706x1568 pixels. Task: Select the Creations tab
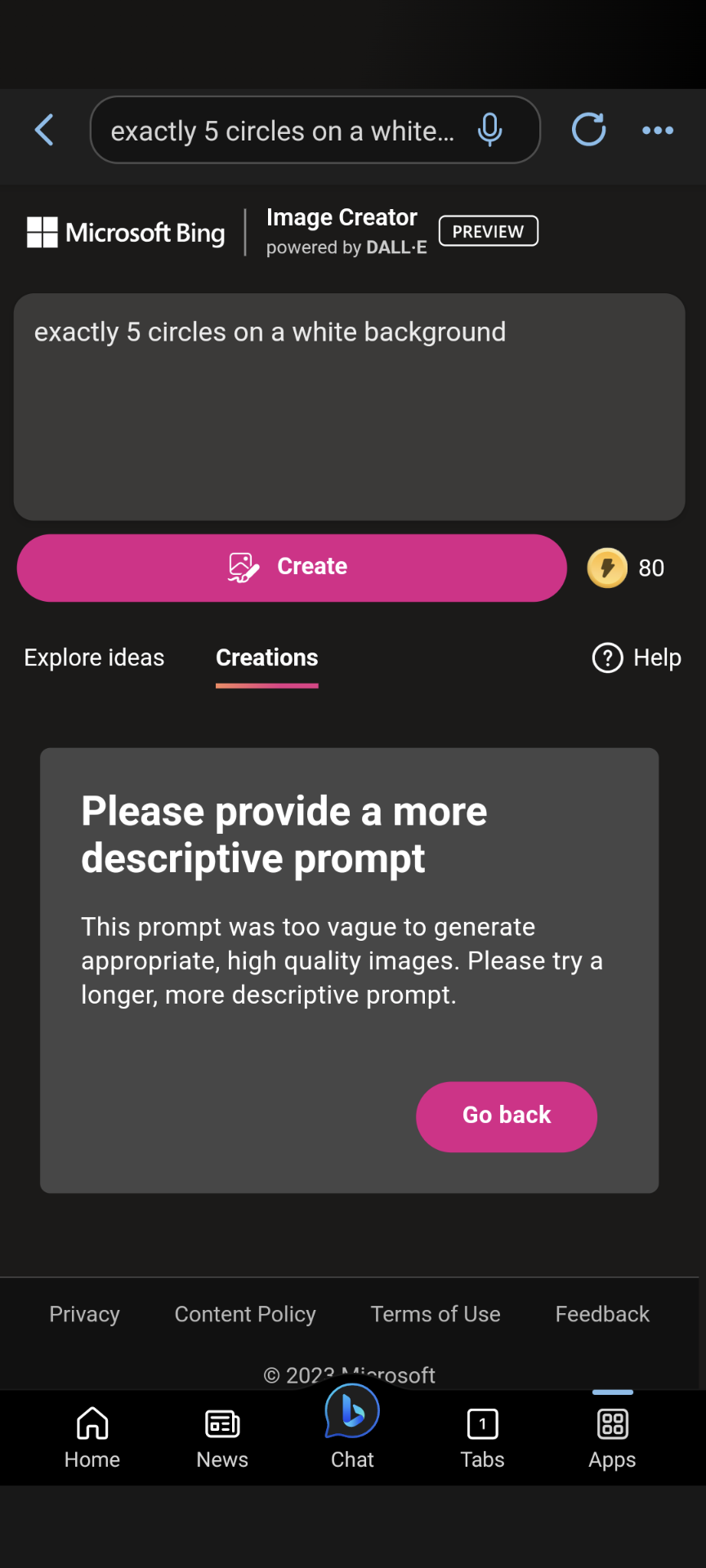pos(266,657)
